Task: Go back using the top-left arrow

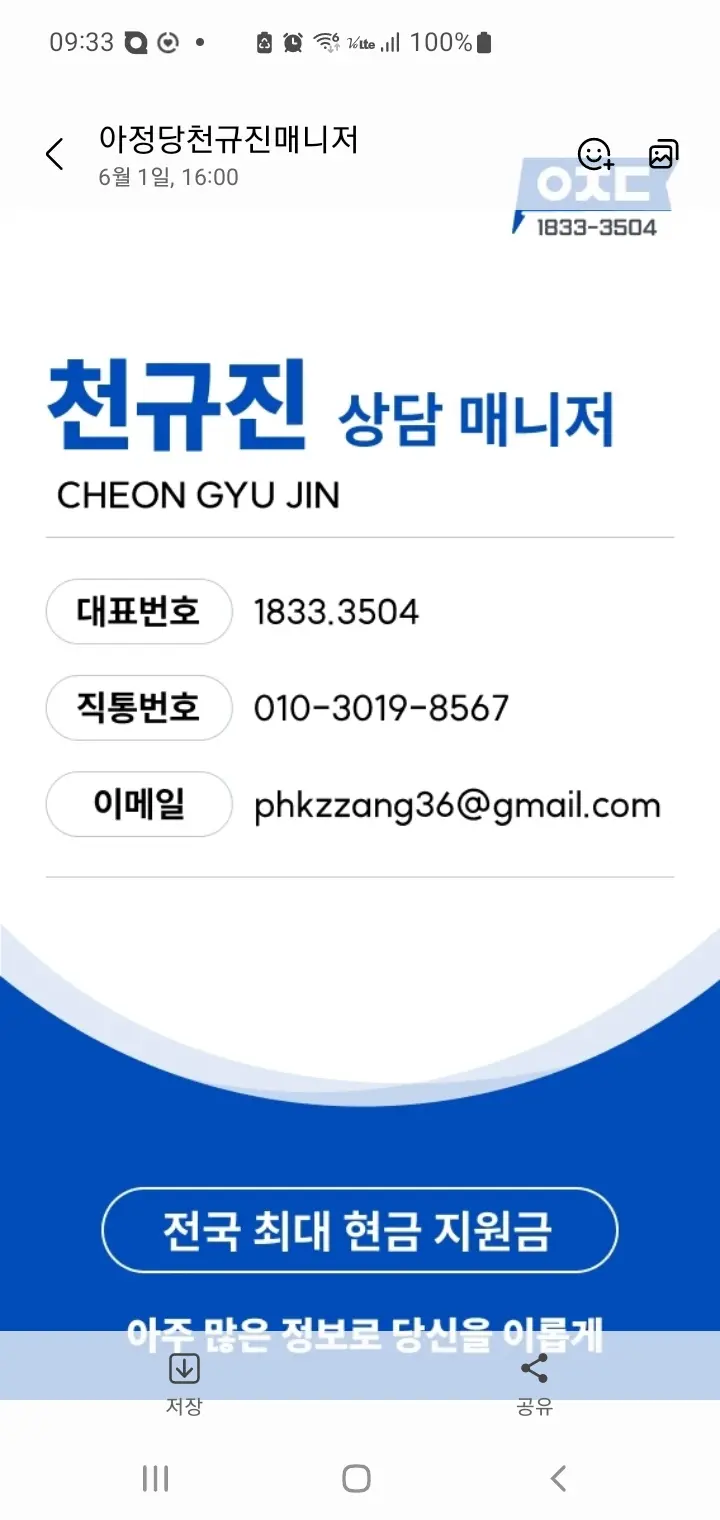Action: click(55, 155)
